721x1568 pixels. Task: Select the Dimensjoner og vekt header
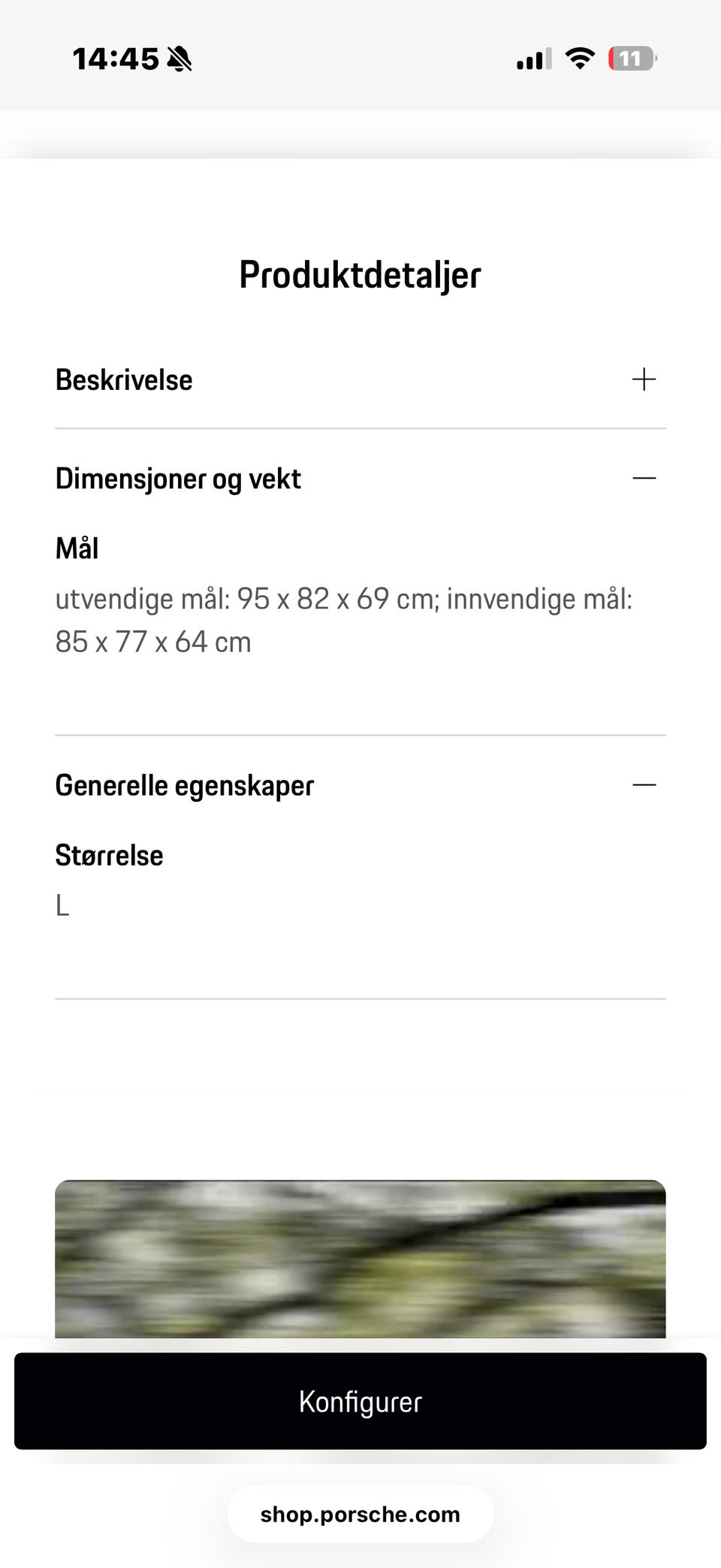pyautogui.click(x=178, y=478)
